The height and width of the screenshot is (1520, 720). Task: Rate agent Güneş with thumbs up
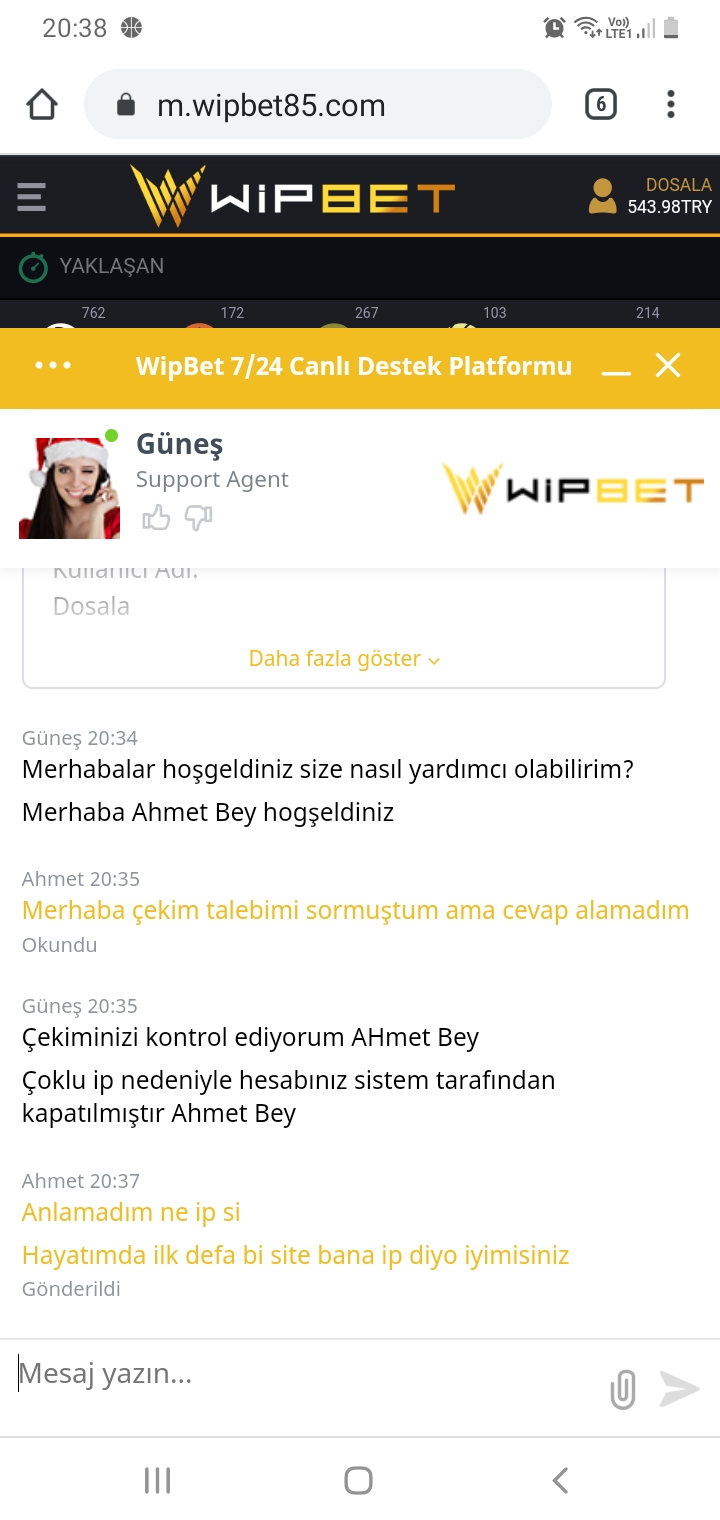(156, 517)
